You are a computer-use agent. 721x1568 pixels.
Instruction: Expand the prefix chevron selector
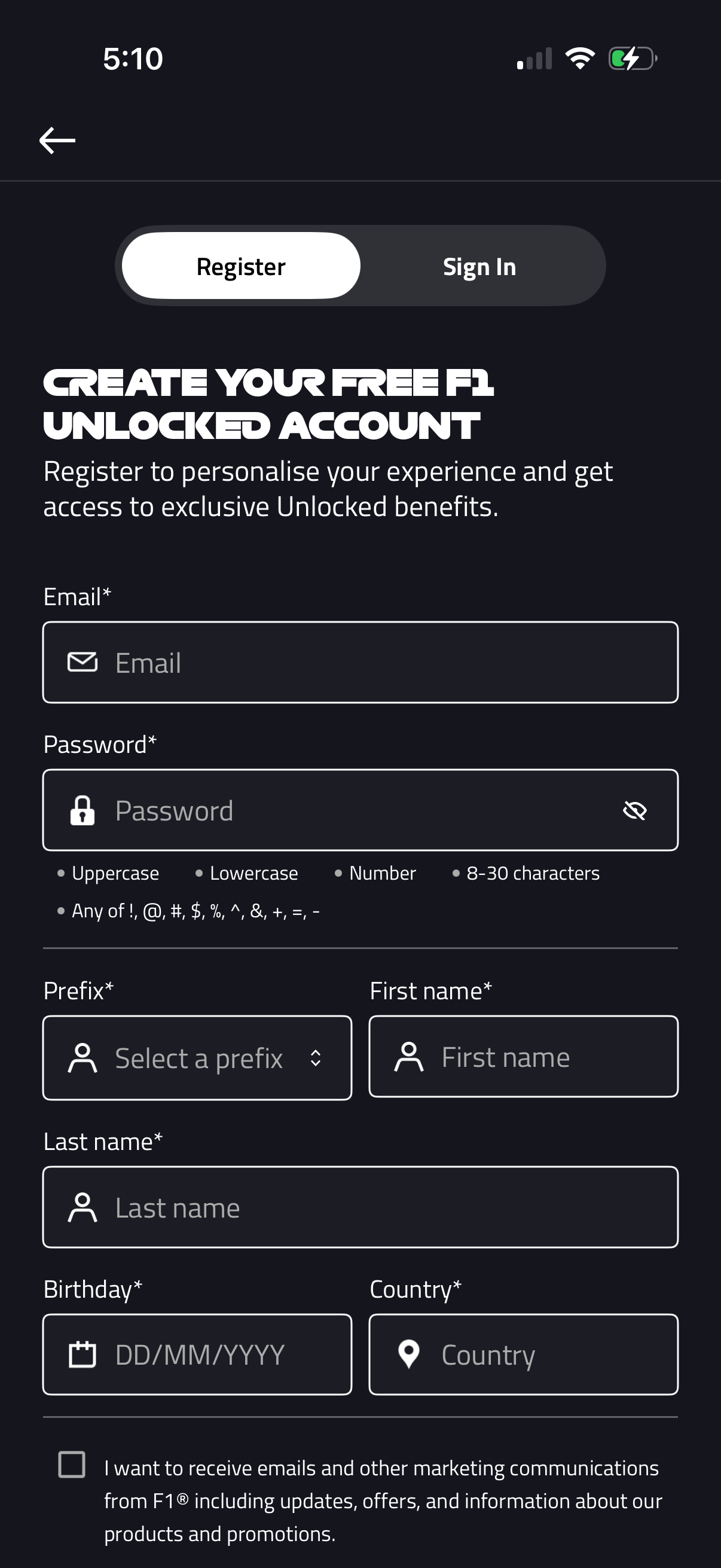coord(316,1058)
